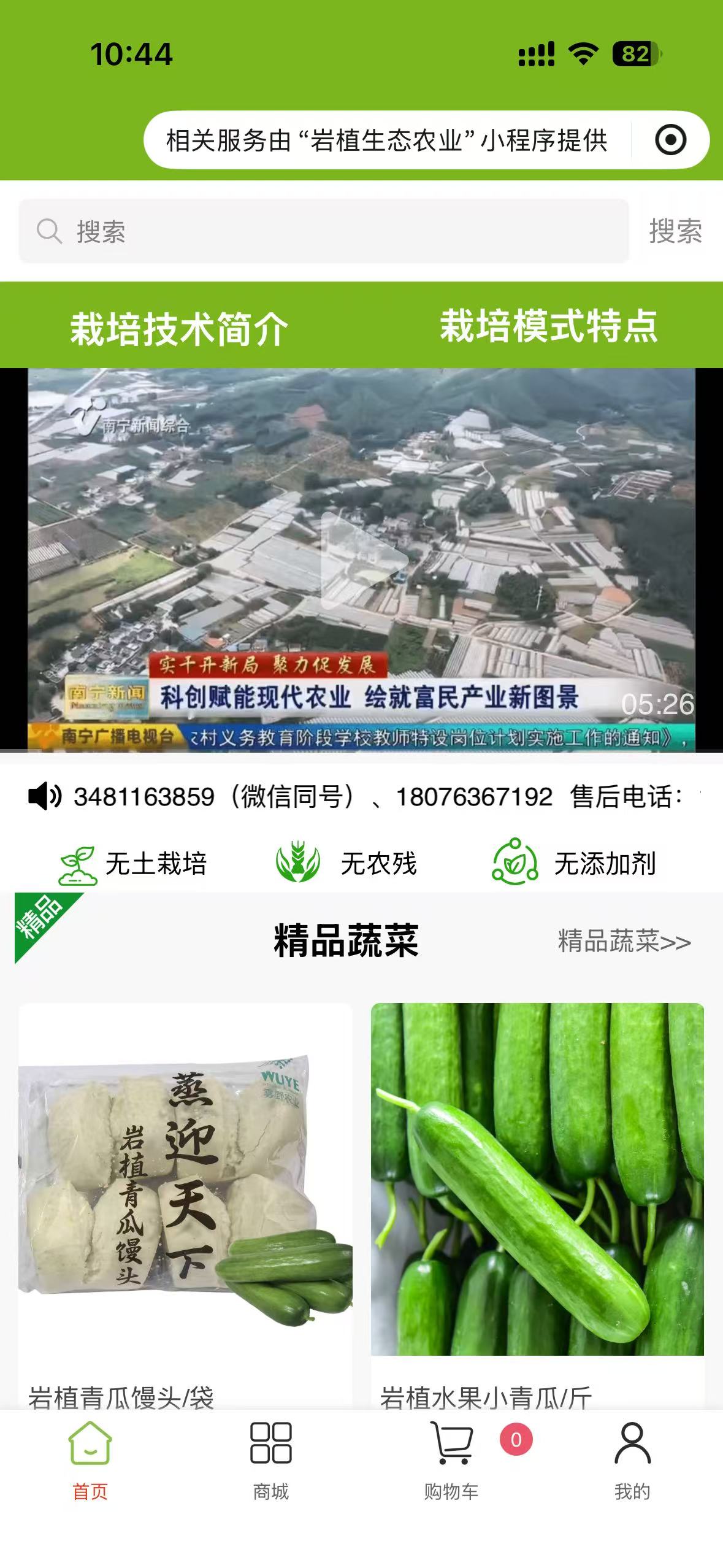The image size is (723, 1568).
Task: Go to the 首页 home tab
Action: tap(90, 1461)
